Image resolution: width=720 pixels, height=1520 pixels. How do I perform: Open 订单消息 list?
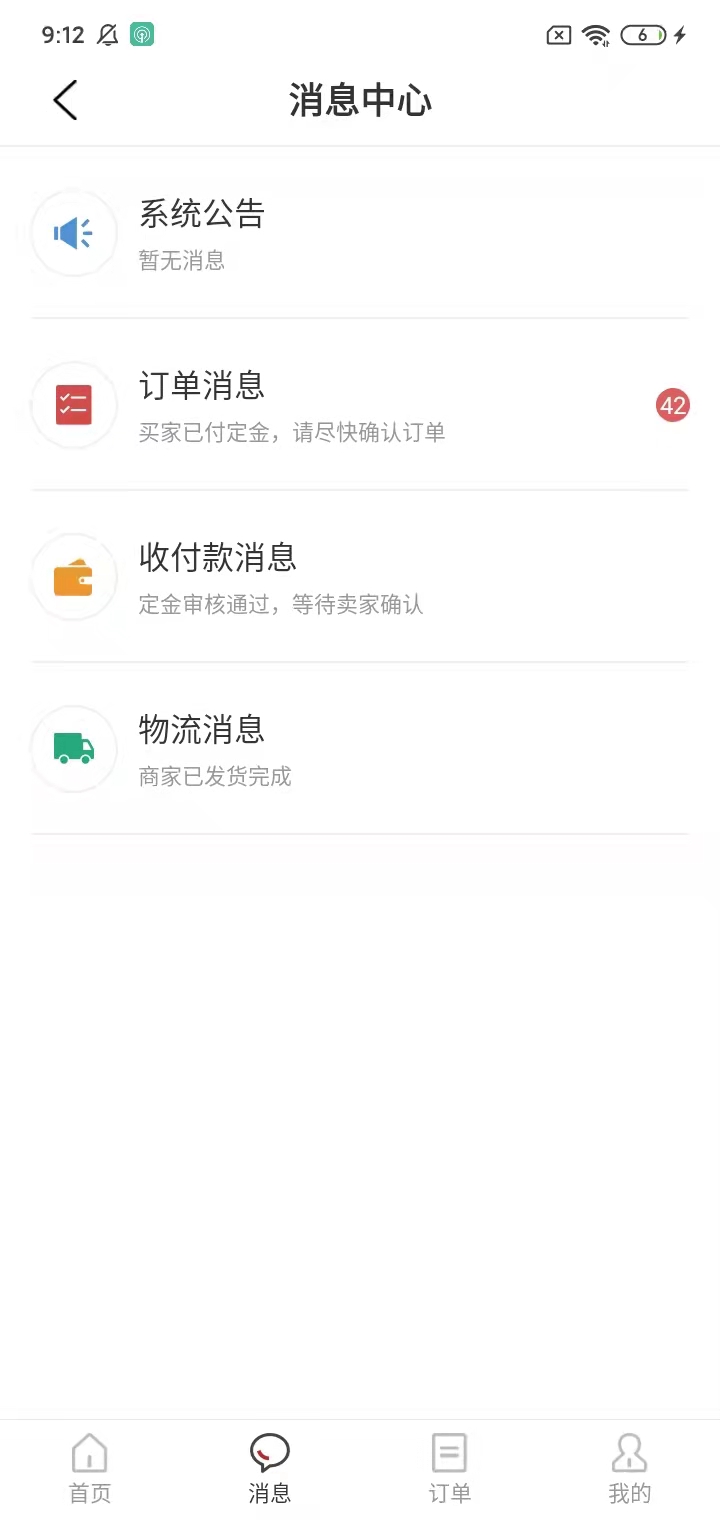tap(360, 405)
